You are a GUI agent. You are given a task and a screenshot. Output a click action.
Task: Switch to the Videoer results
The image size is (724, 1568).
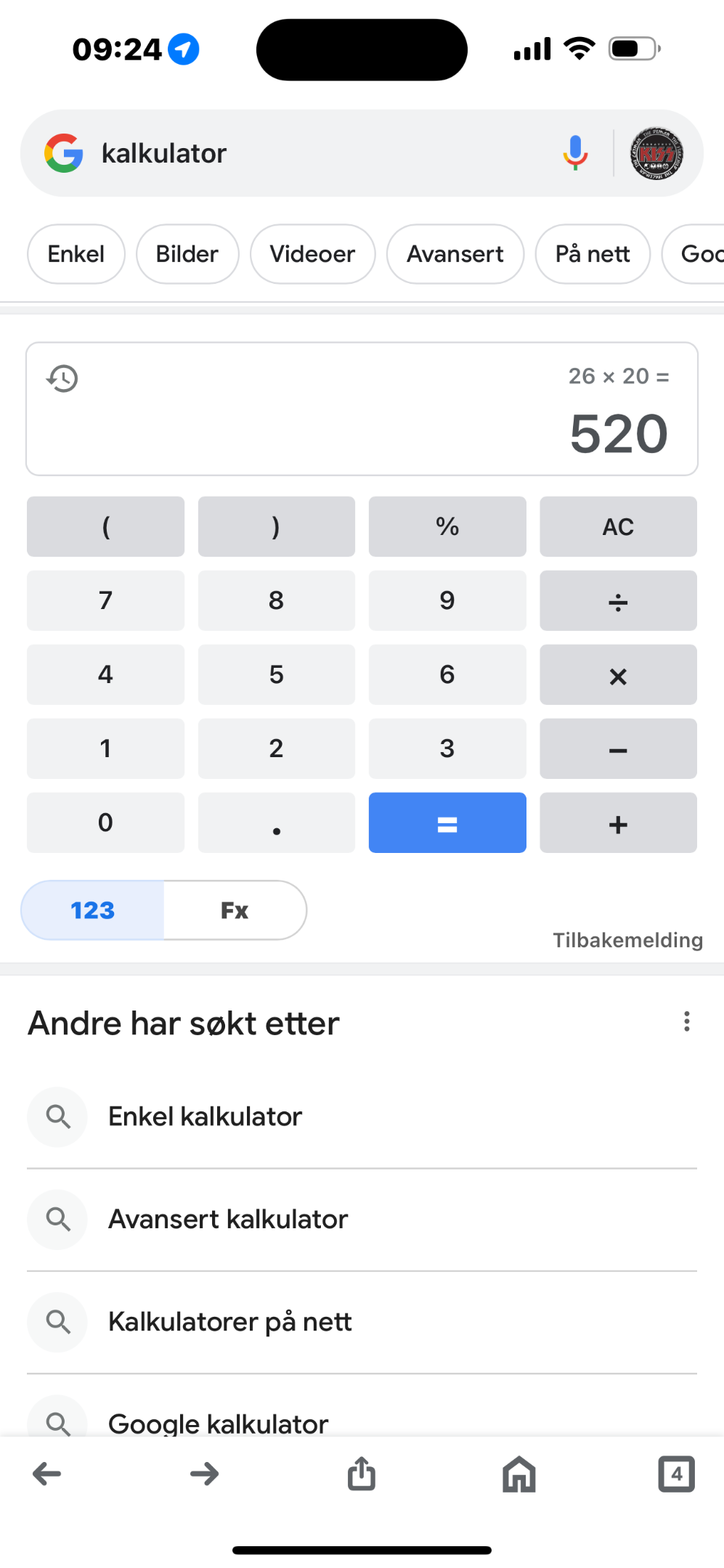(312, 254)
